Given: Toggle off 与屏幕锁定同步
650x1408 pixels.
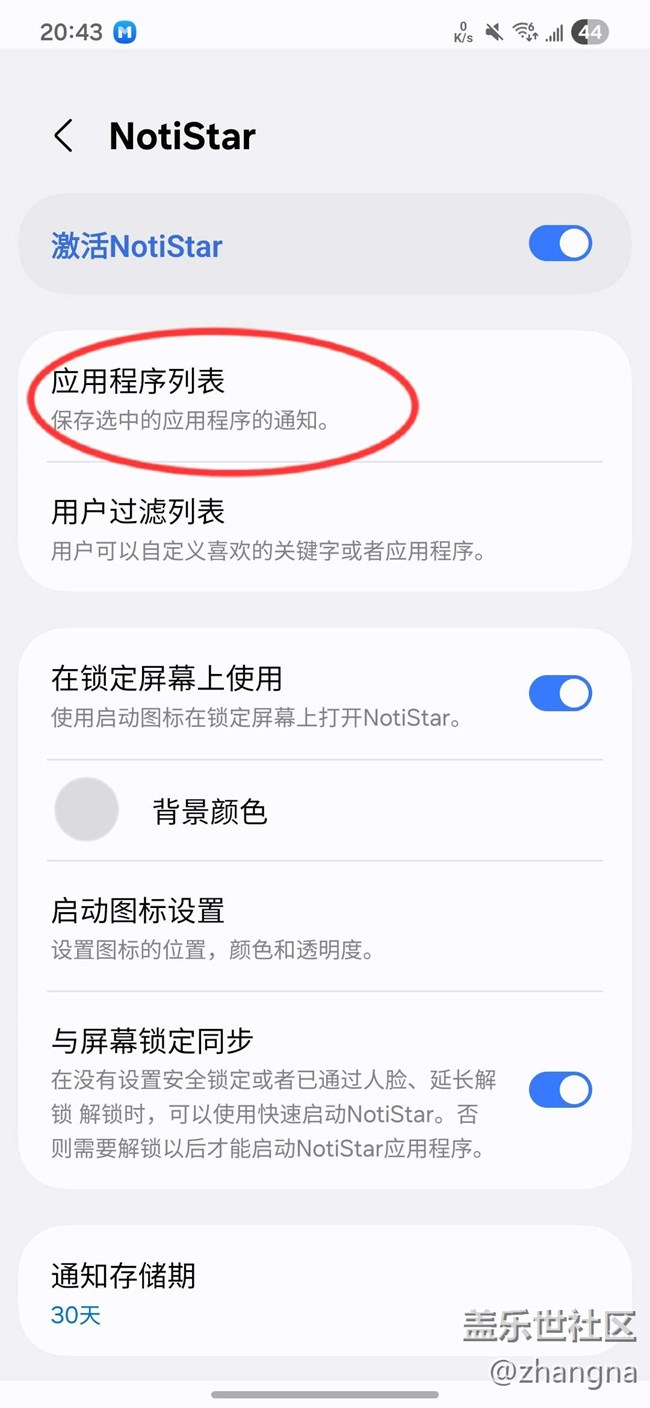Looking at the screenshot, I should pyautogui.click(x=560, y=1089).
